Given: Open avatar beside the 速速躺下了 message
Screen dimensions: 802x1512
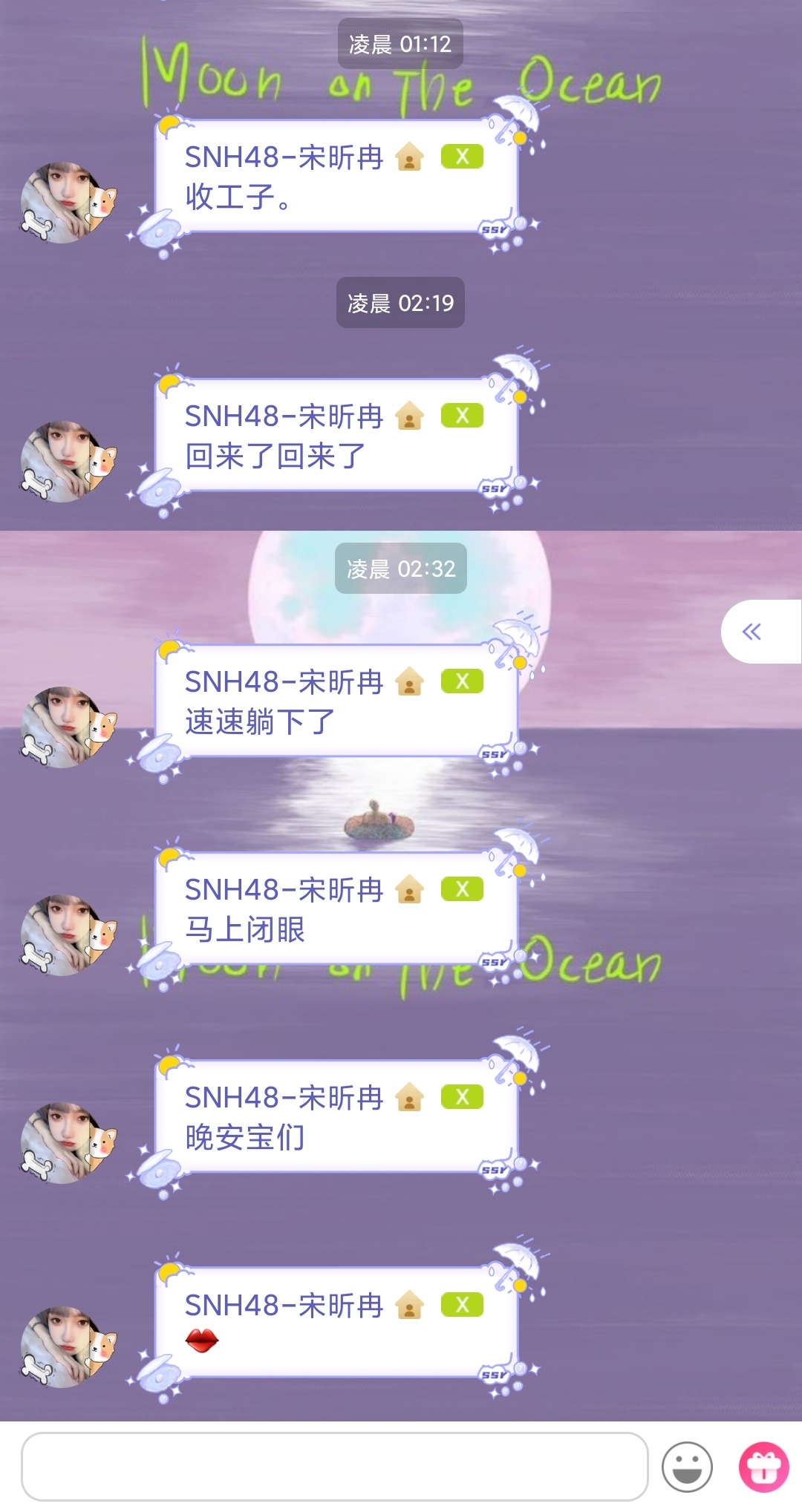Looking at the screenshot, I should [67, 727].
